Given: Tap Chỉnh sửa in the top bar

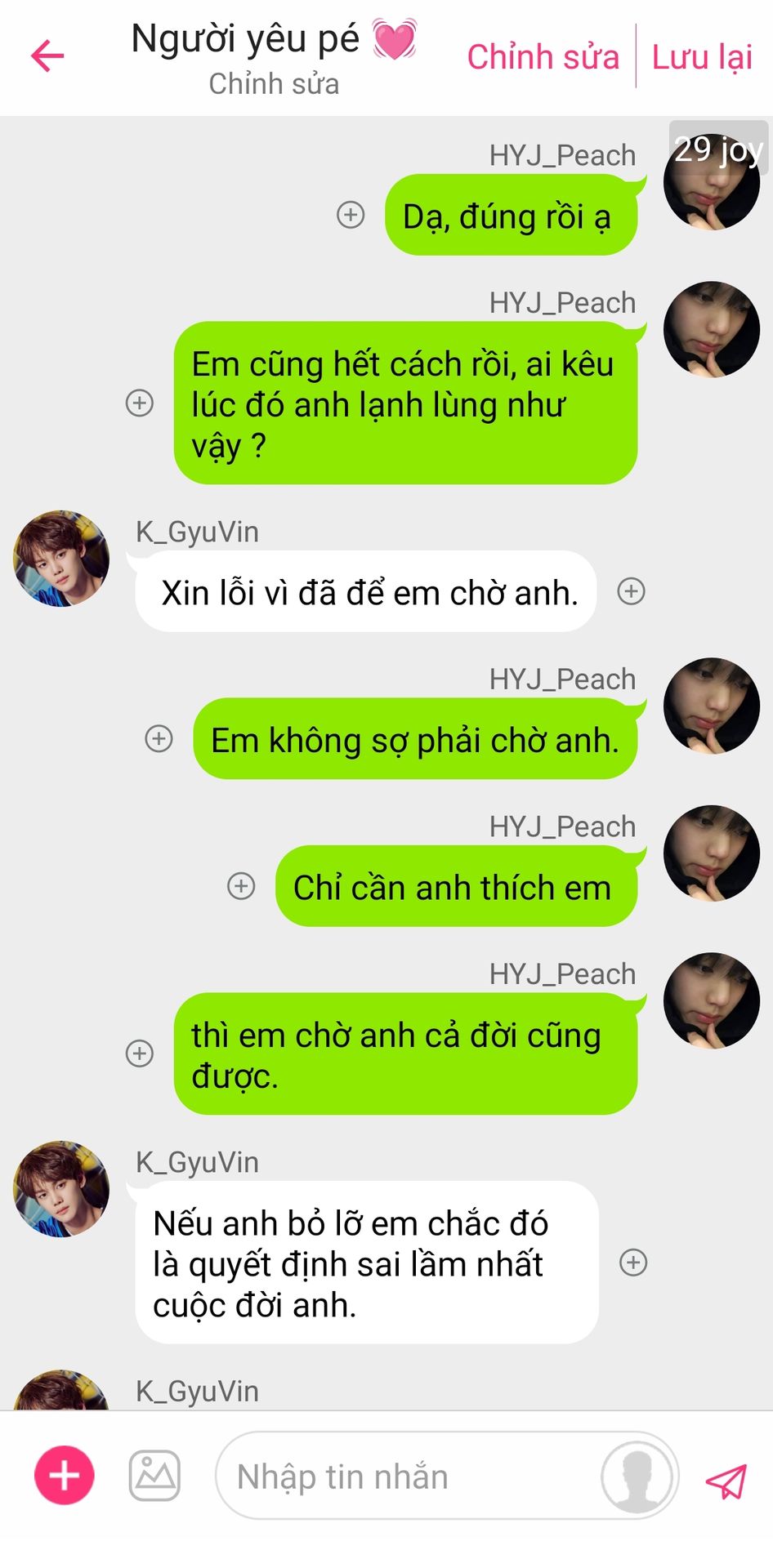Looking at the screenshot, I should (x=543, y=57).
